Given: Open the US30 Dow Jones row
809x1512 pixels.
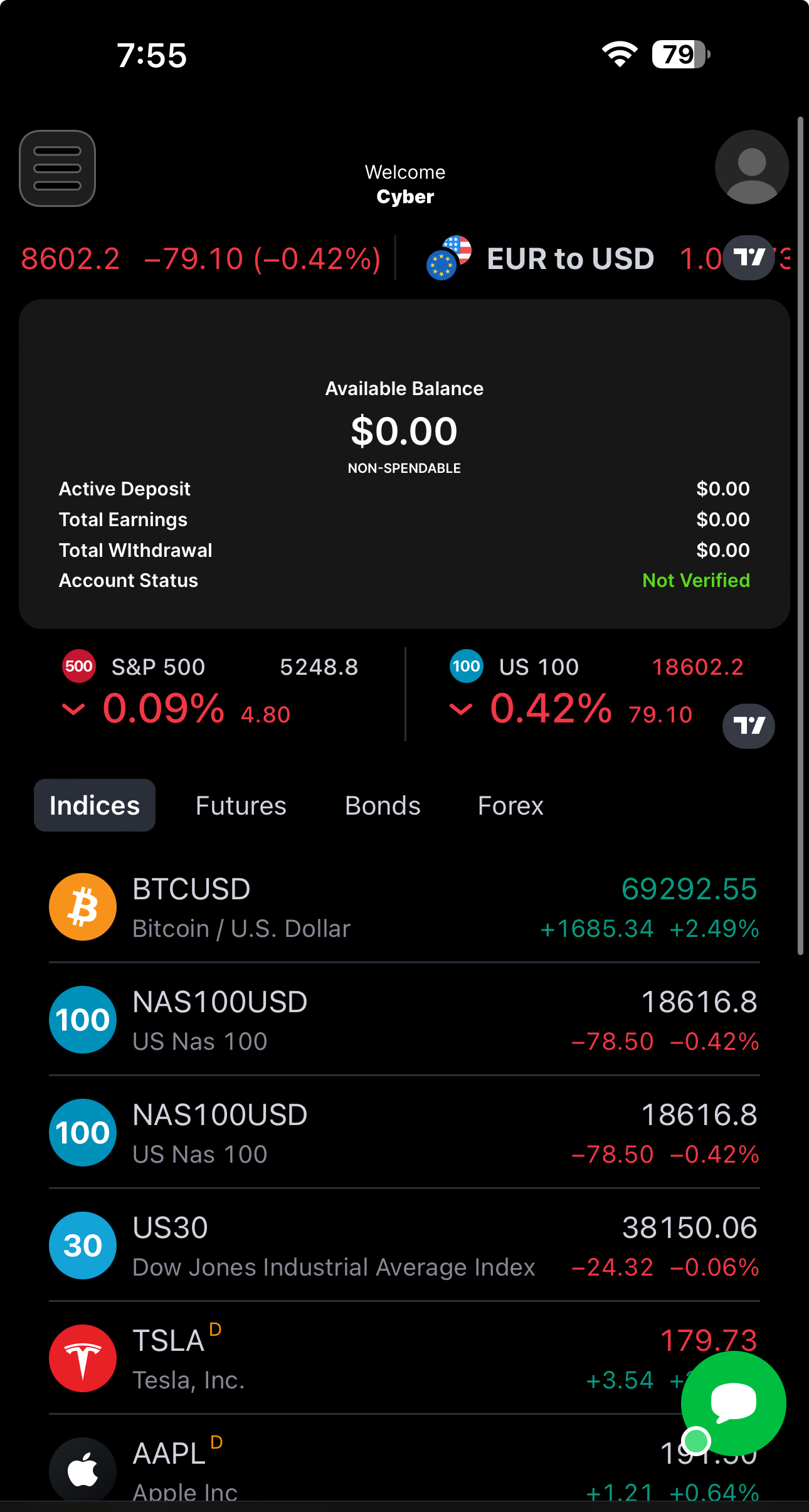Looking at the screenshot, I should point(404,1245).
